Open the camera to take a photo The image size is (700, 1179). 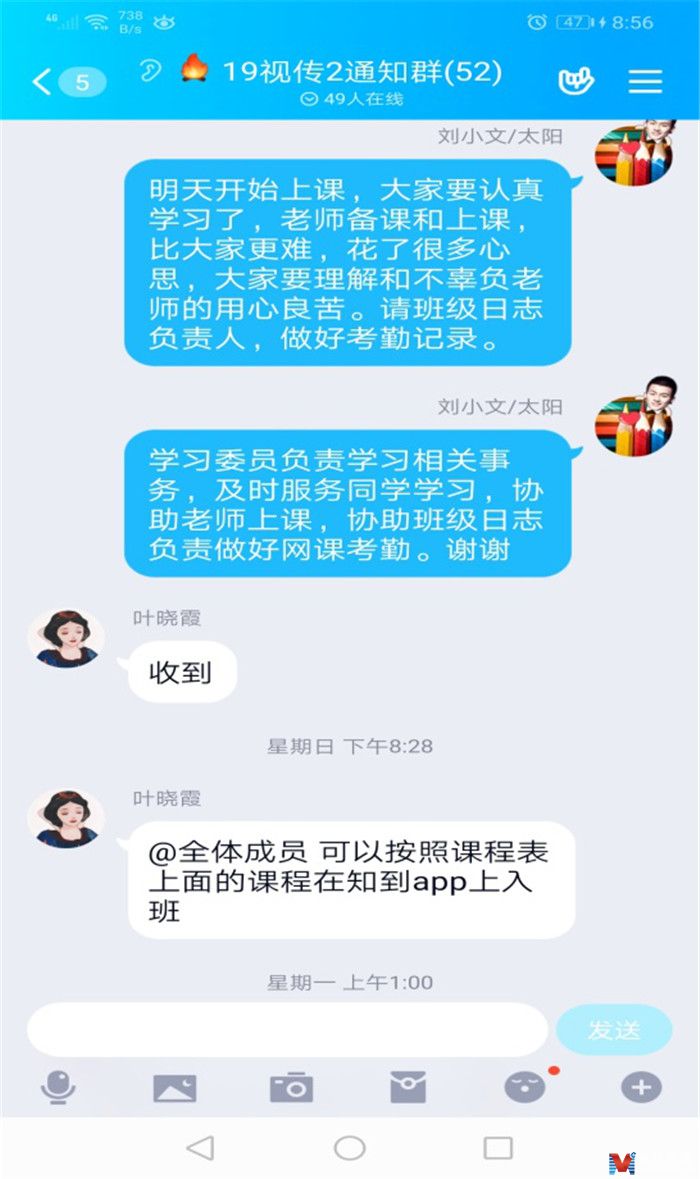[x=291, y=1087]
